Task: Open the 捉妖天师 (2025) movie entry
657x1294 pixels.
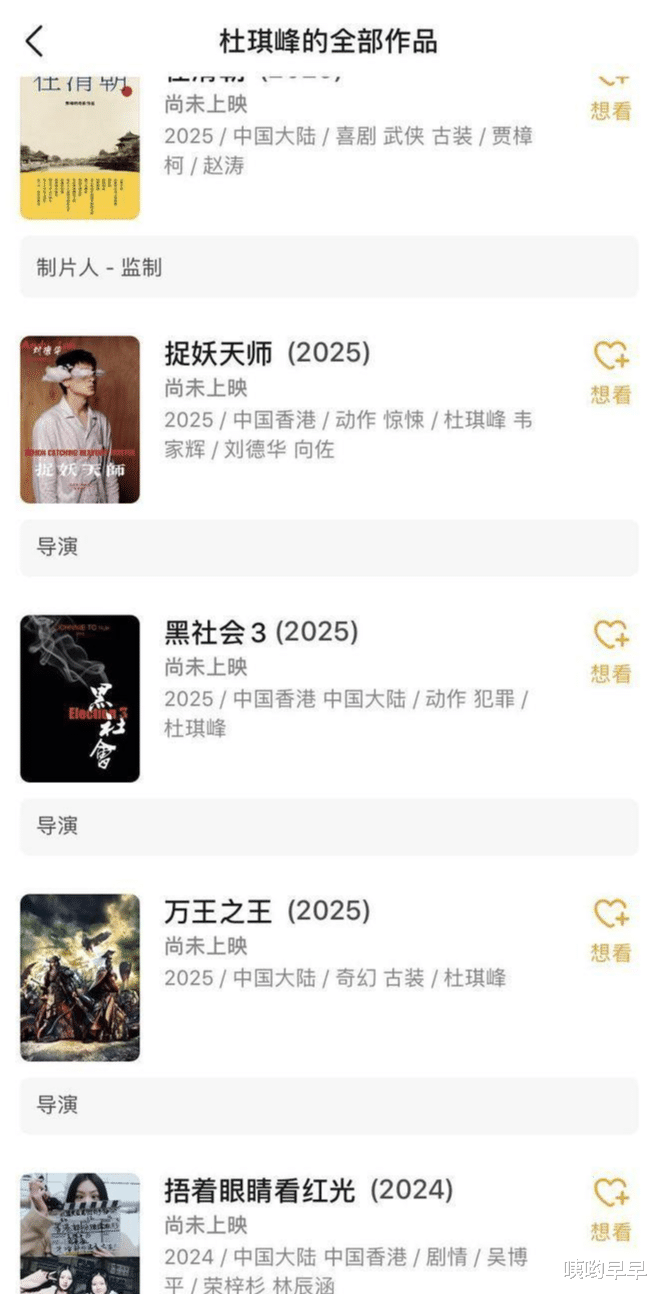Action: (x=267, y=353)
